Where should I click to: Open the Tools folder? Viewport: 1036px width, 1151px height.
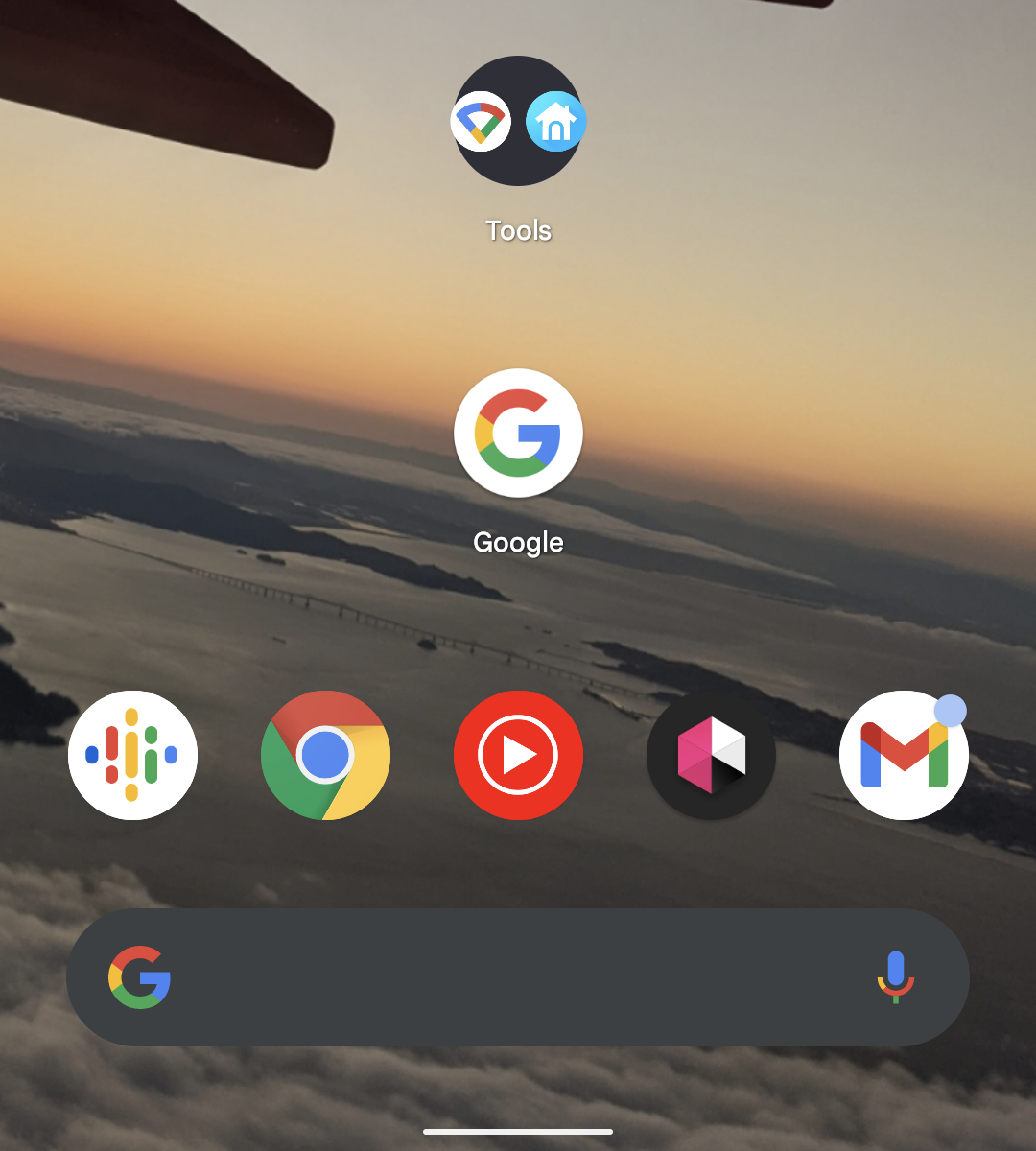tap(518, 122)
